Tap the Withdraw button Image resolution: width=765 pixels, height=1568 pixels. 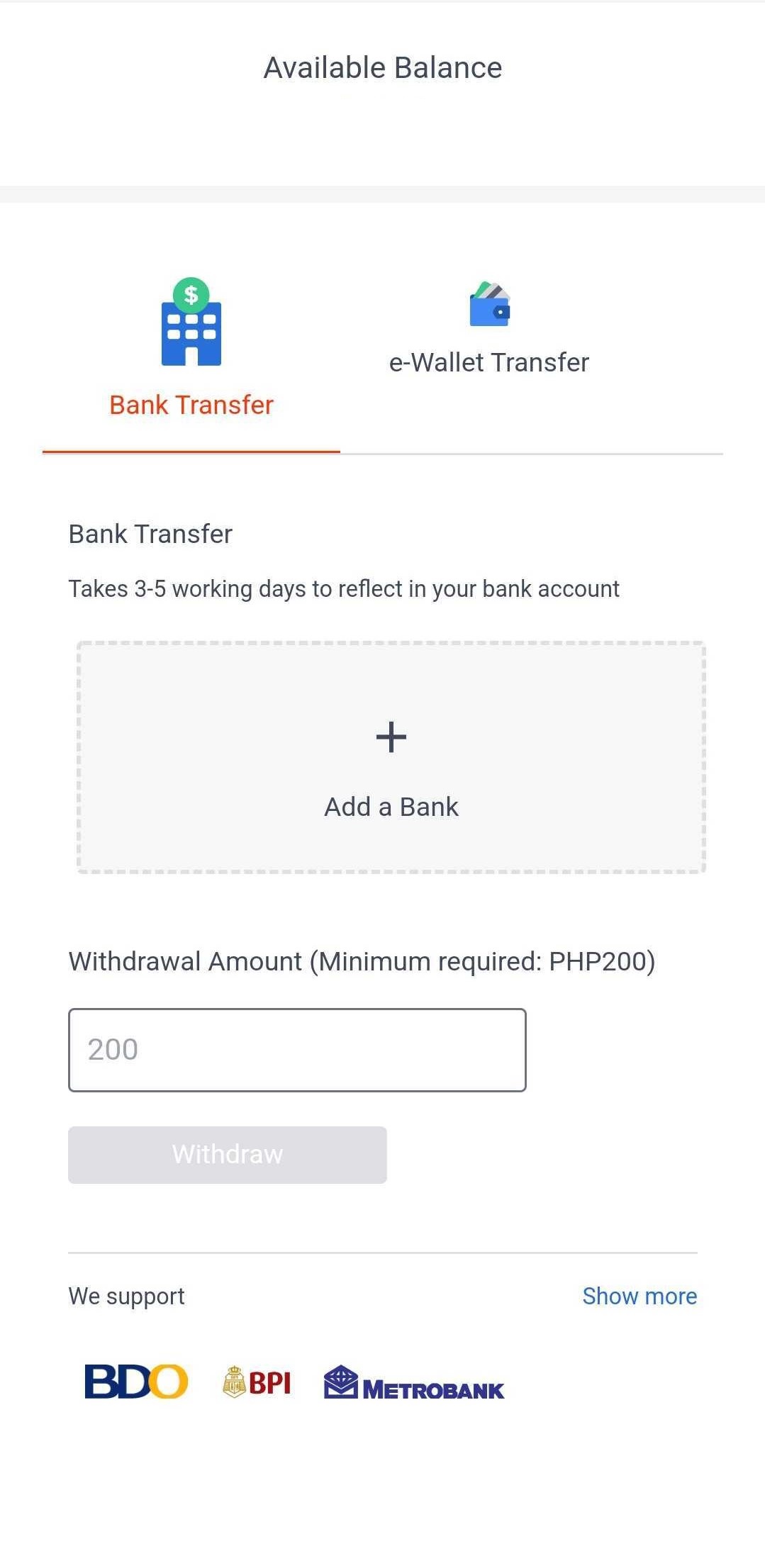228,1155
